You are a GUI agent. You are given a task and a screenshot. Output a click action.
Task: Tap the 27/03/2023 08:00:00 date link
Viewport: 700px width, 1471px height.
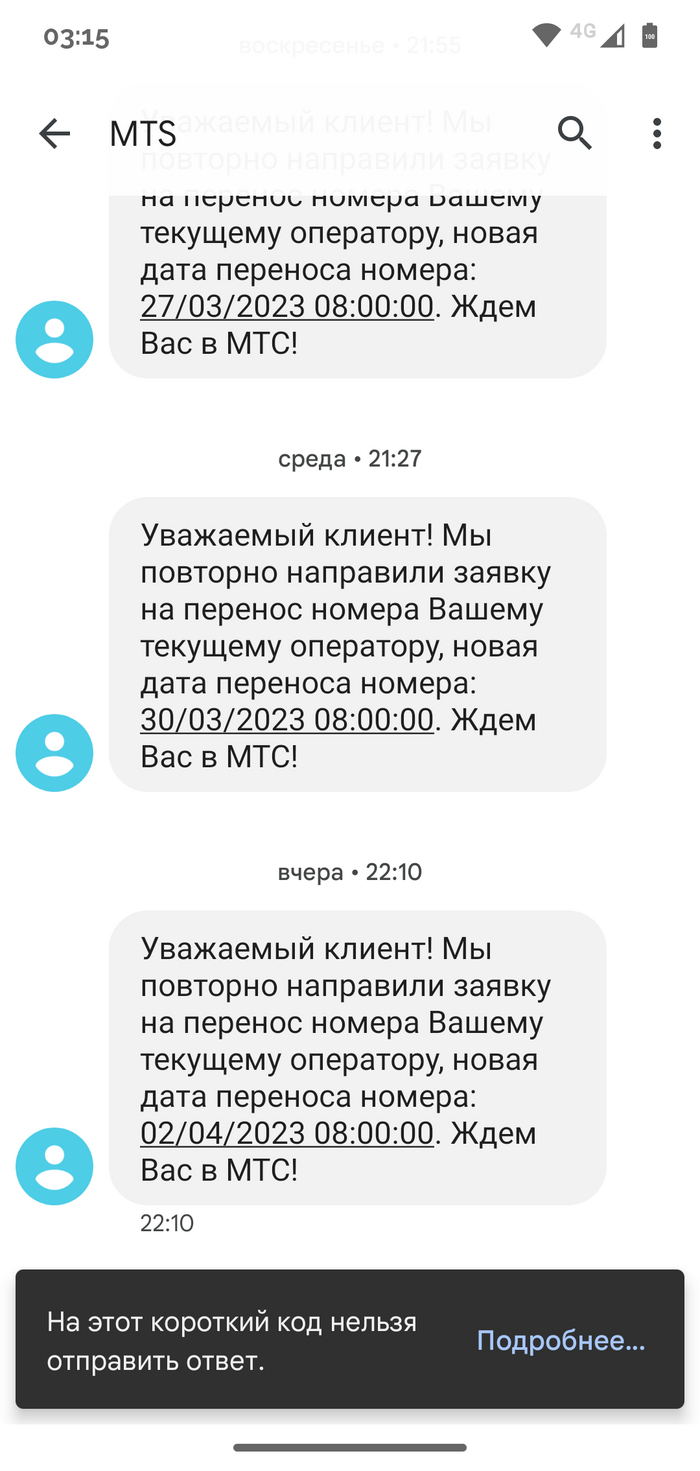287,306
